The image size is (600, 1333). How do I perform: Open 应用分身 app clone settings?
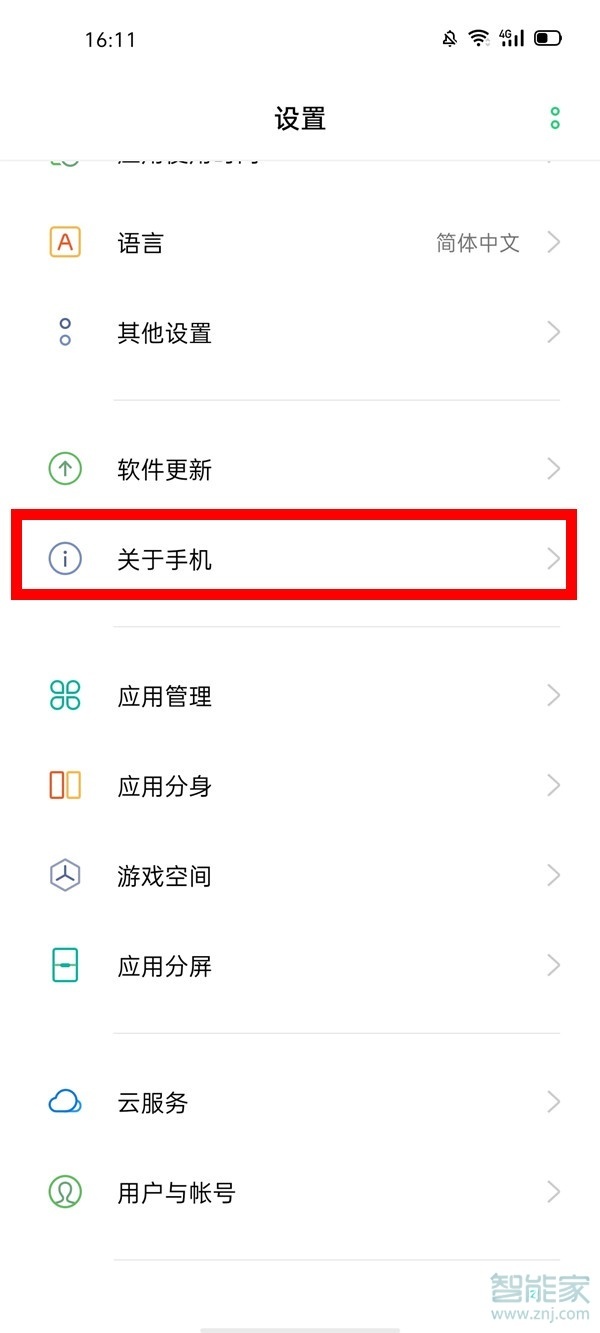pos(300,786)
